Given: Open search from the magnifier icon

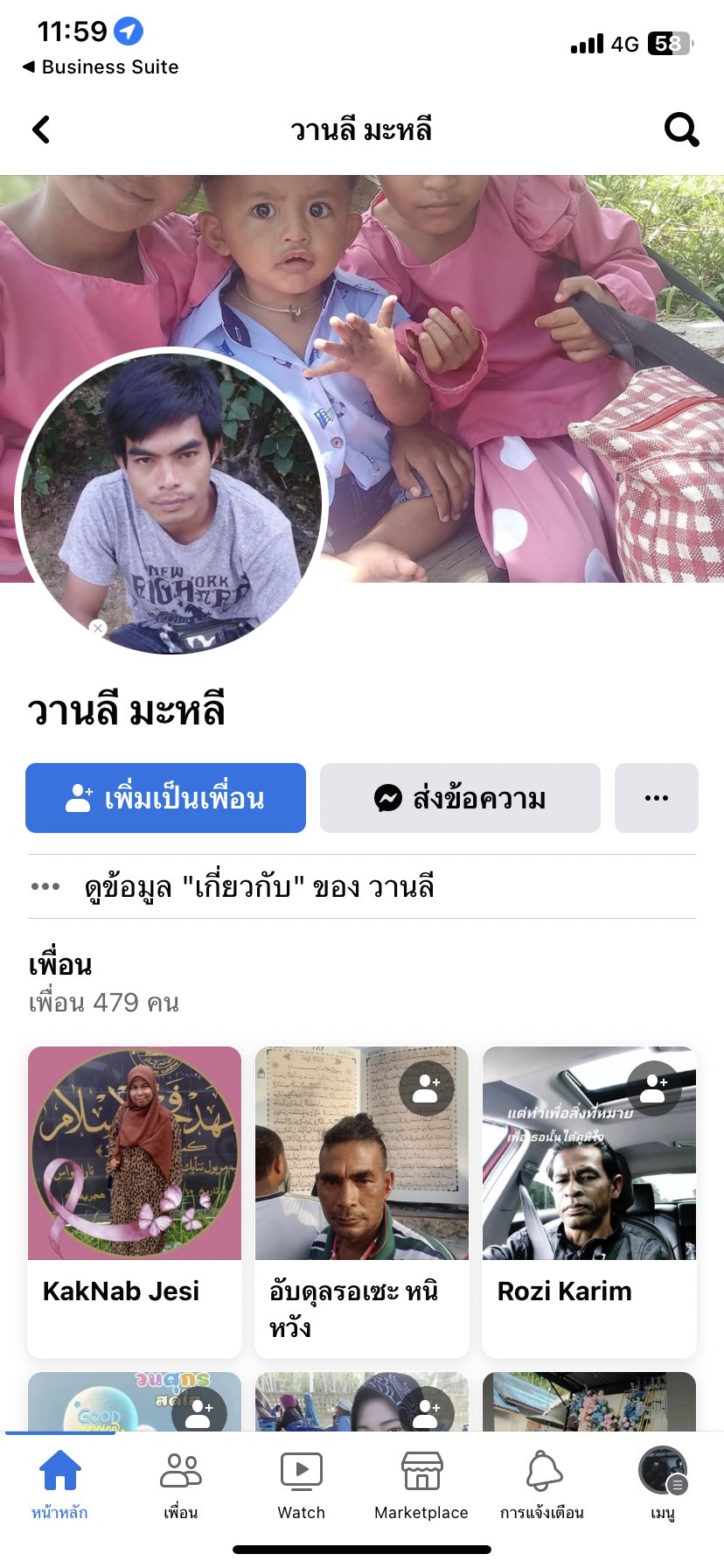Looking at the screenshot, I should [x=681, y=129].
